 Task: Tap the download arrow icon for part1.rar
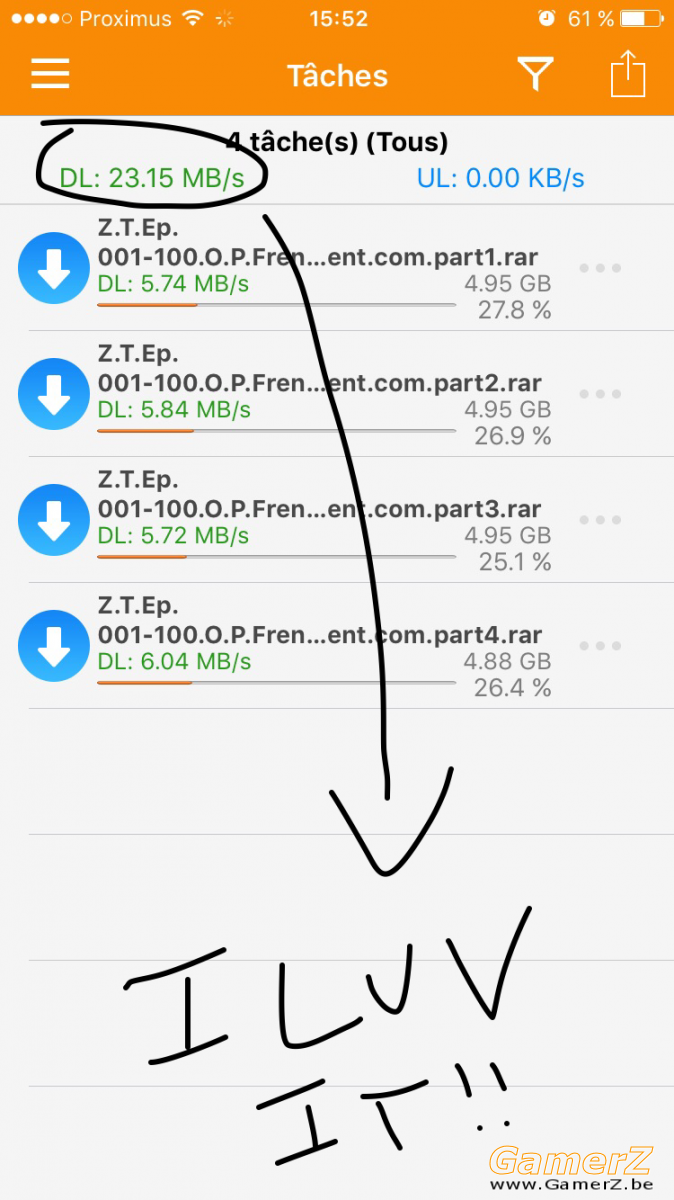(x=54, y=268)
